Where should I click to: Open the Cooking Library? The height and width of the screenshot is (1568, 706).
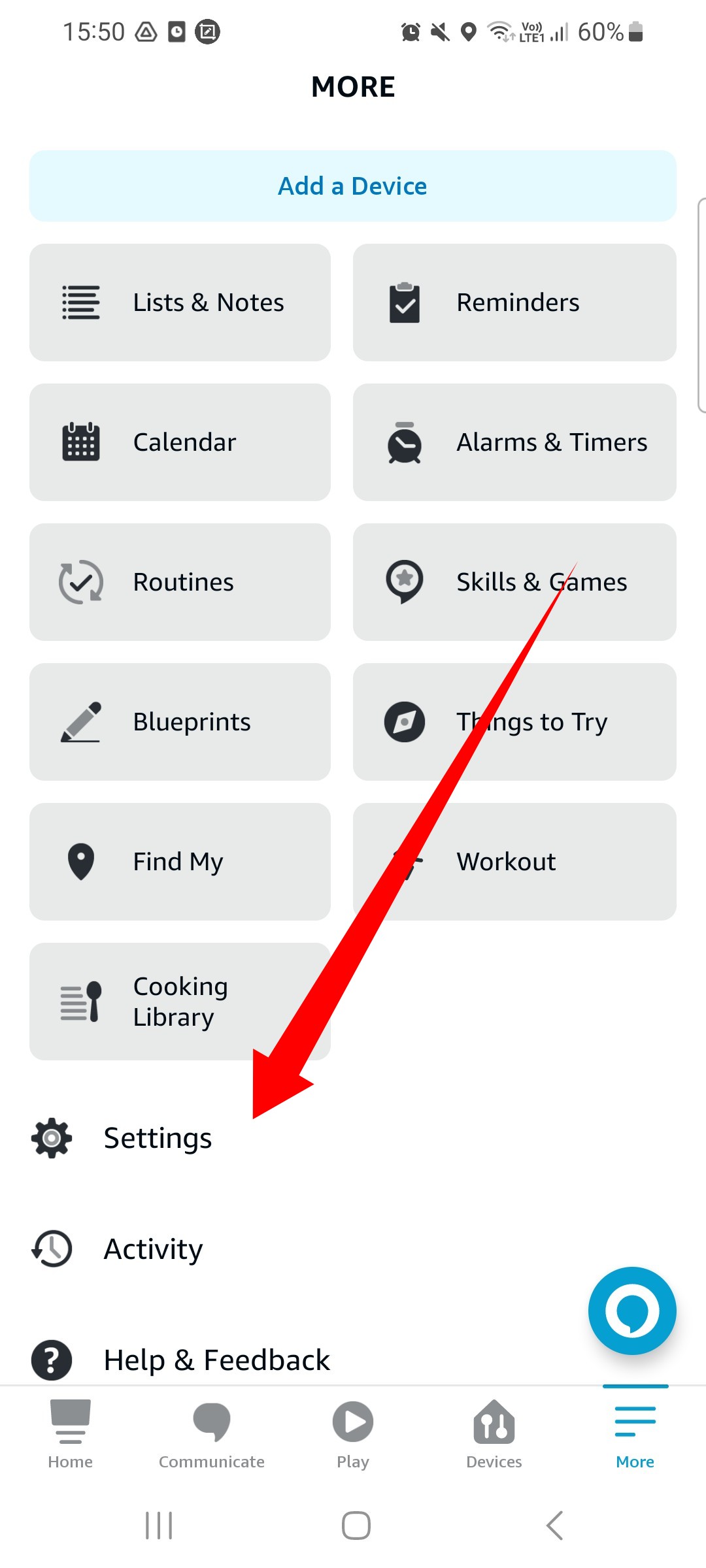pyautogui.click(x=180, y=1002)
